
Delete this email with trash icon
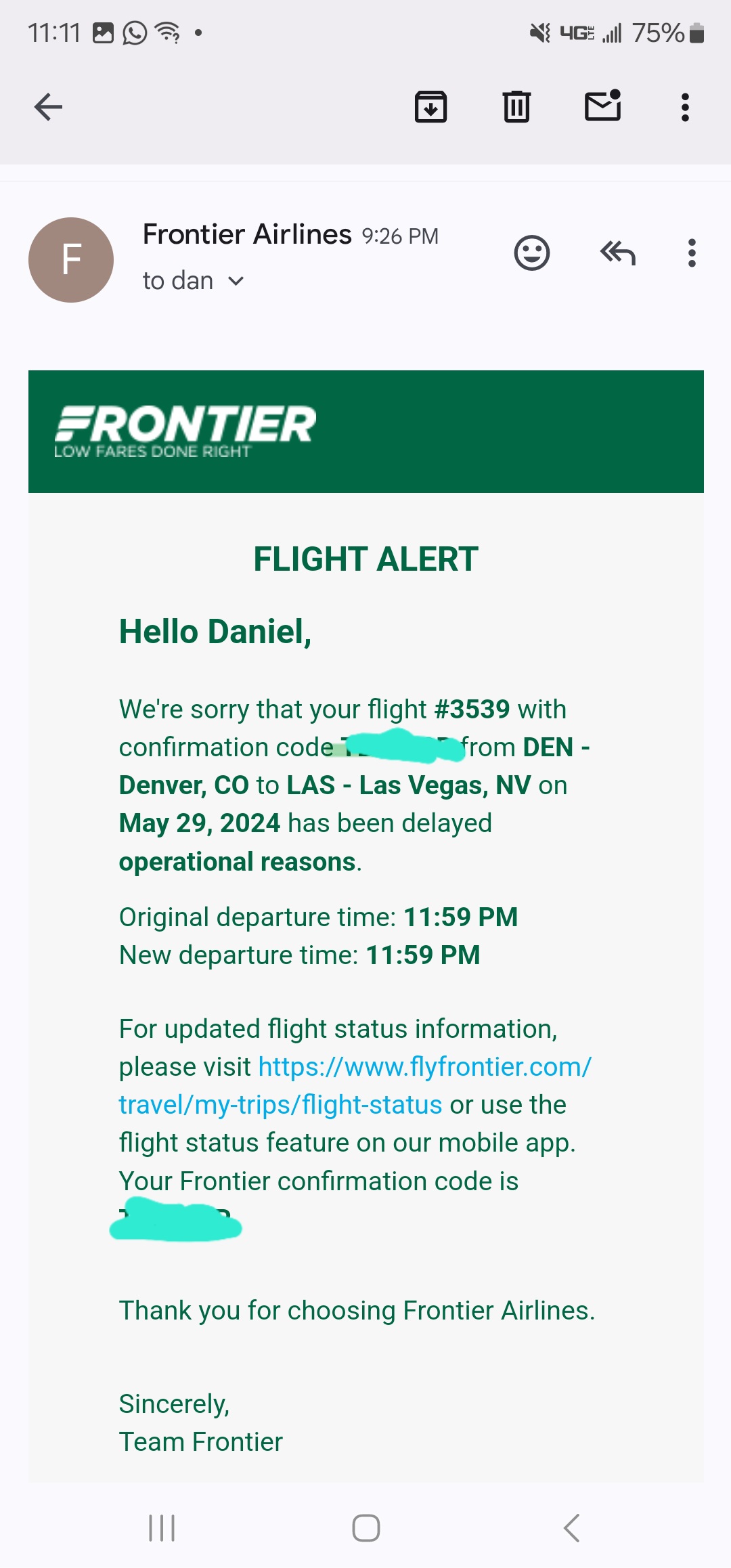516,107
